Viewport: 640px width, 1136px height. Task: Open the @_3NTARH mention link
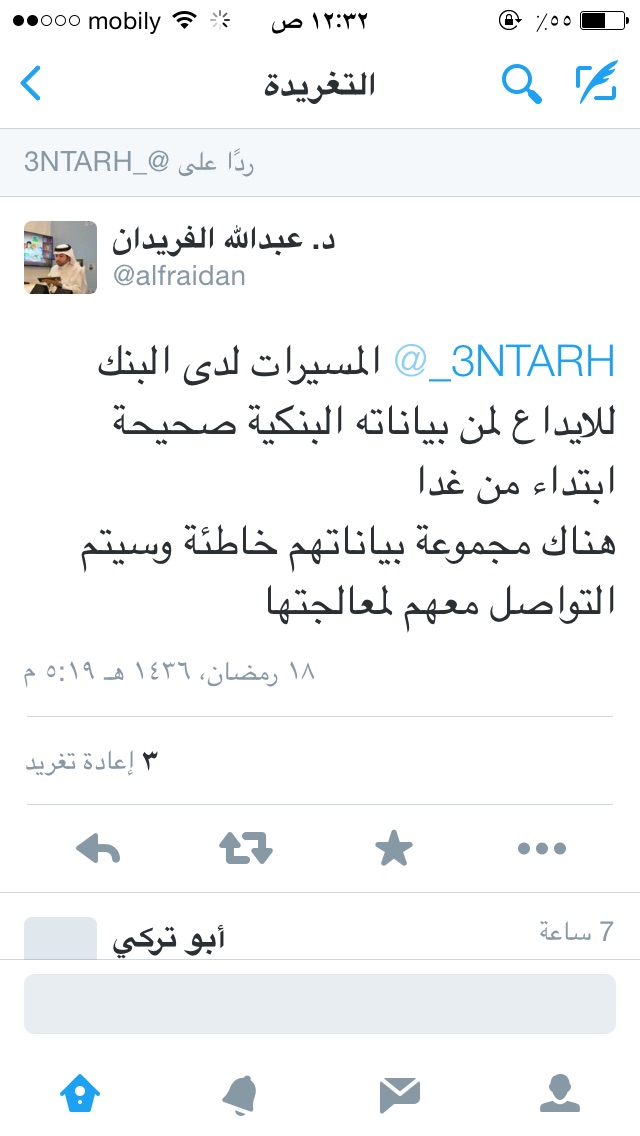(x=506, y=364)
